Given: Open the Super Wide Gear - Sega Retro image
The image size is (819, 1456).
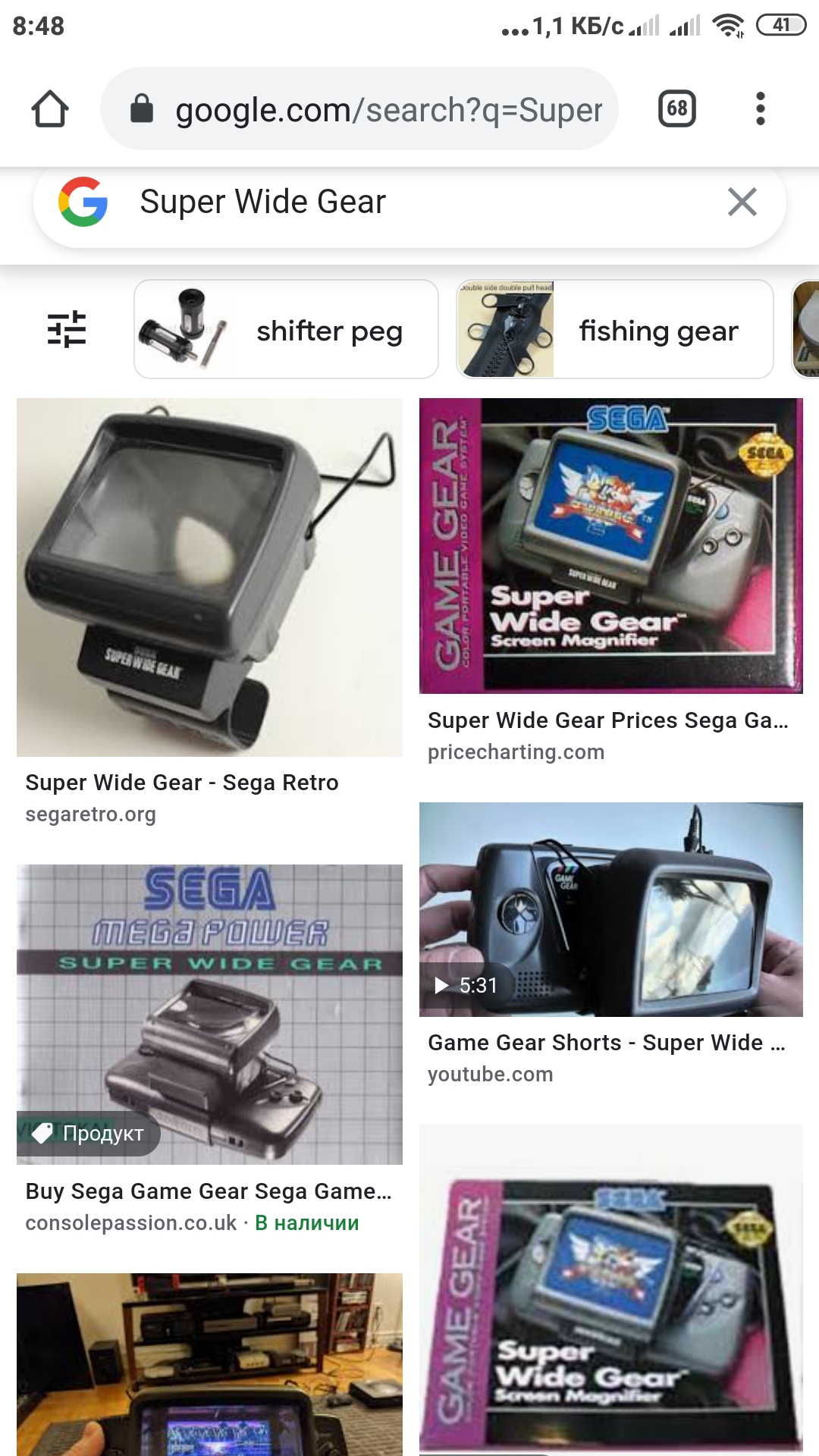Looking at the screenshot, I should click(209, 577).
